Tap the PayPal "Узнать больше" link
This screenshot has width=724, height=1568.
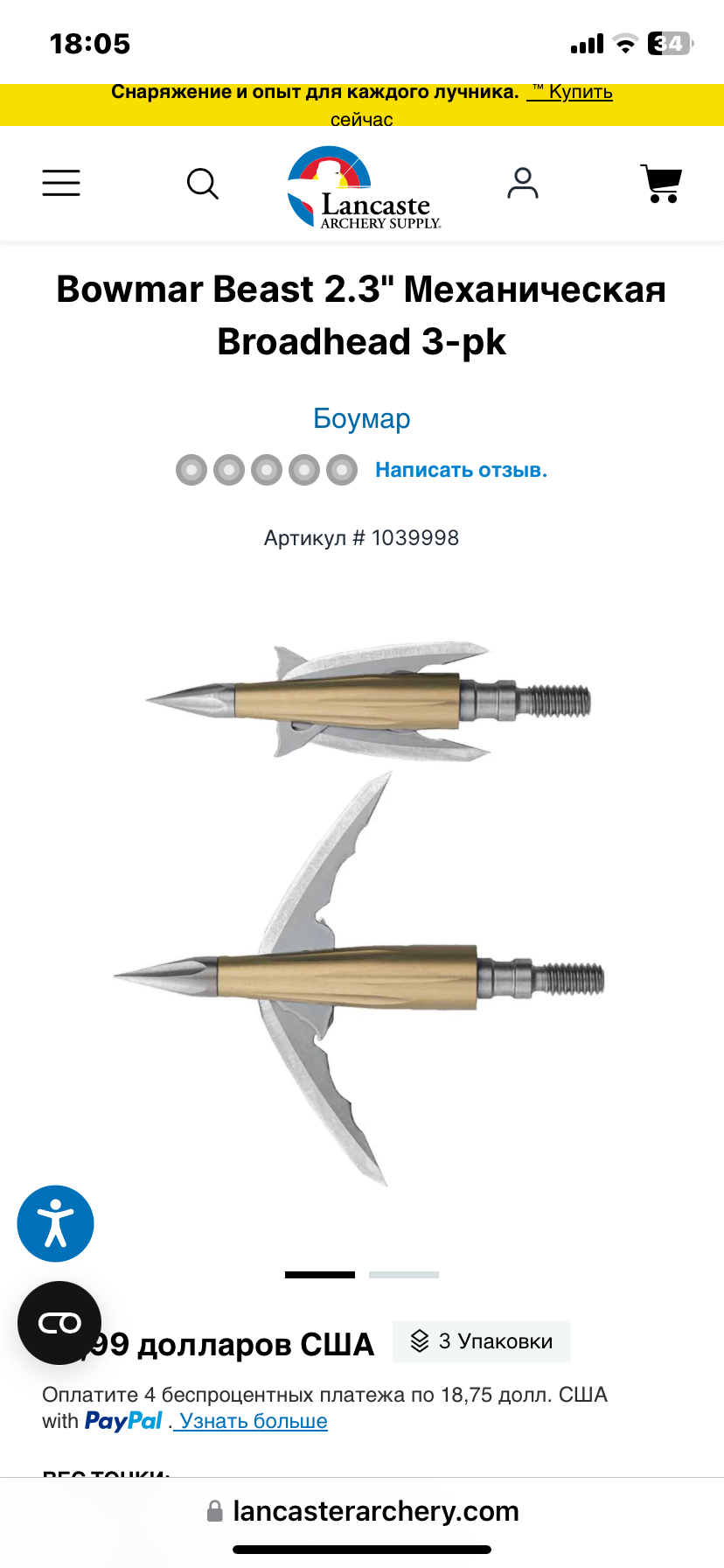coord(251,1421)
